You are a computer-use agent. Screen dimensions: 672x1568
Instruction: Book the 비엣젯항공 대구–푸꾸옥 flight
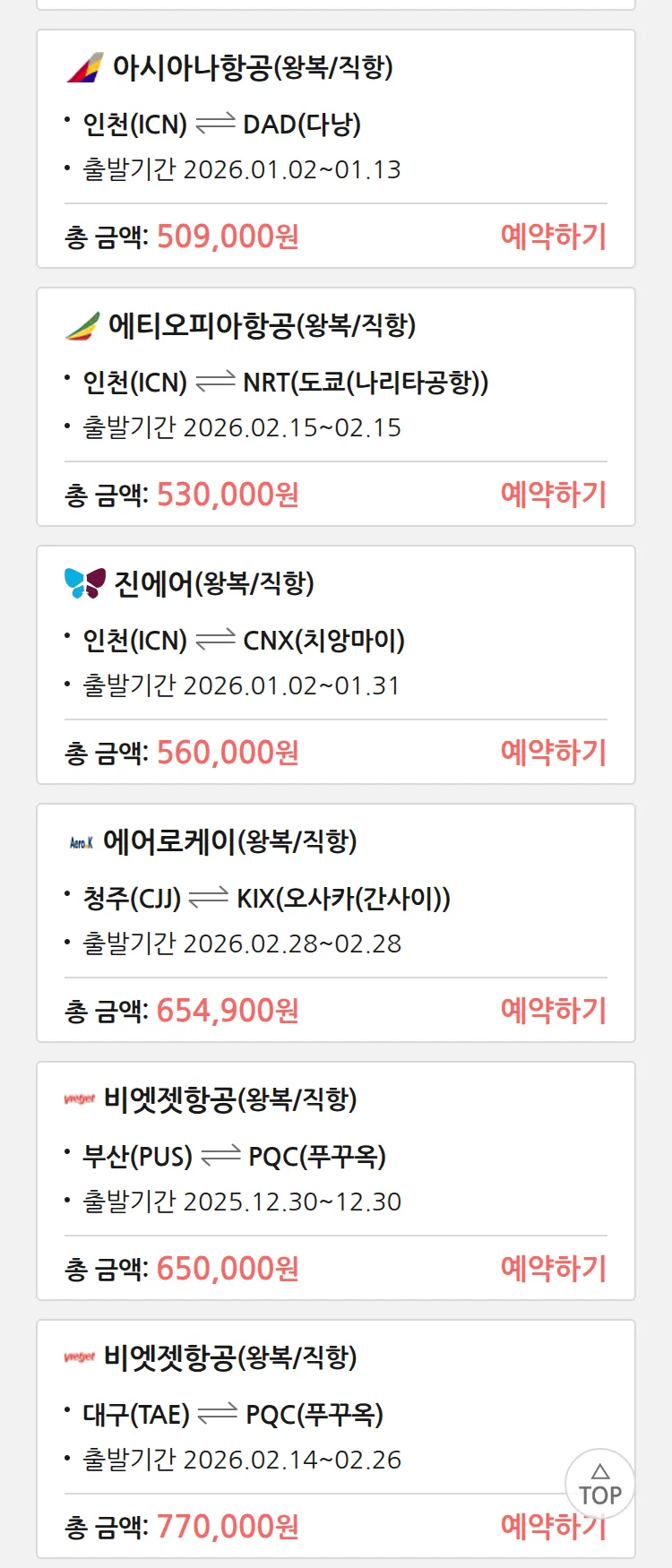(x=529, y=1528)
